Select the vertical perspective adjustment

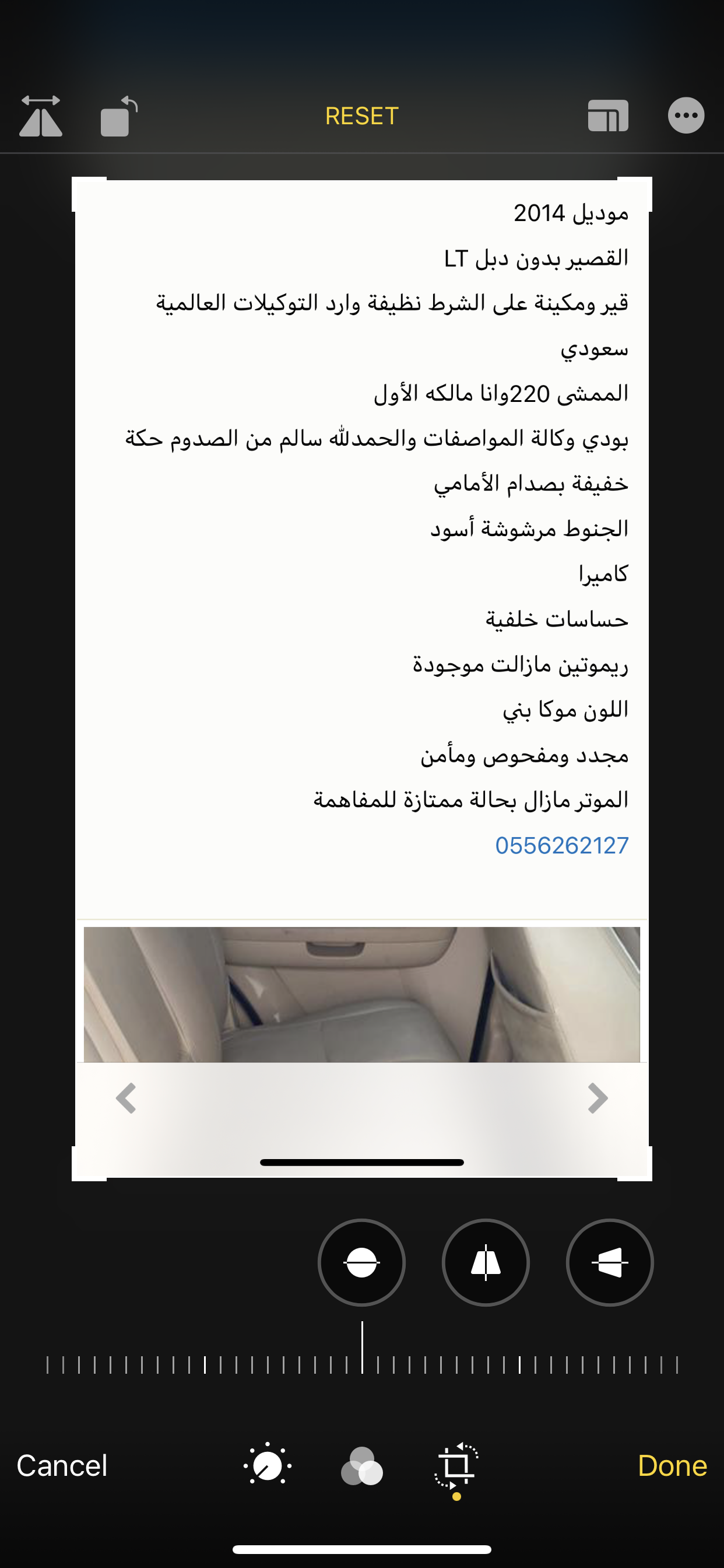(486, 1262)
